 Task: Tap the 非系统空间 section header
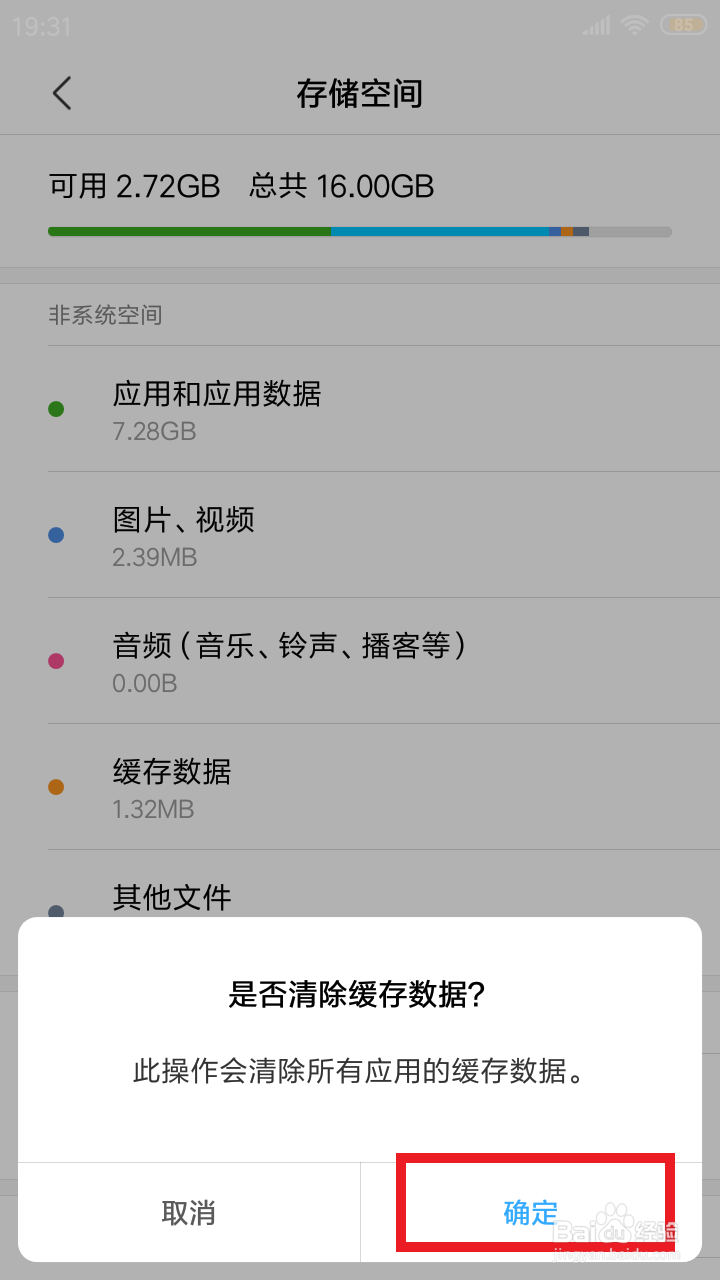(x=90, y=315)
